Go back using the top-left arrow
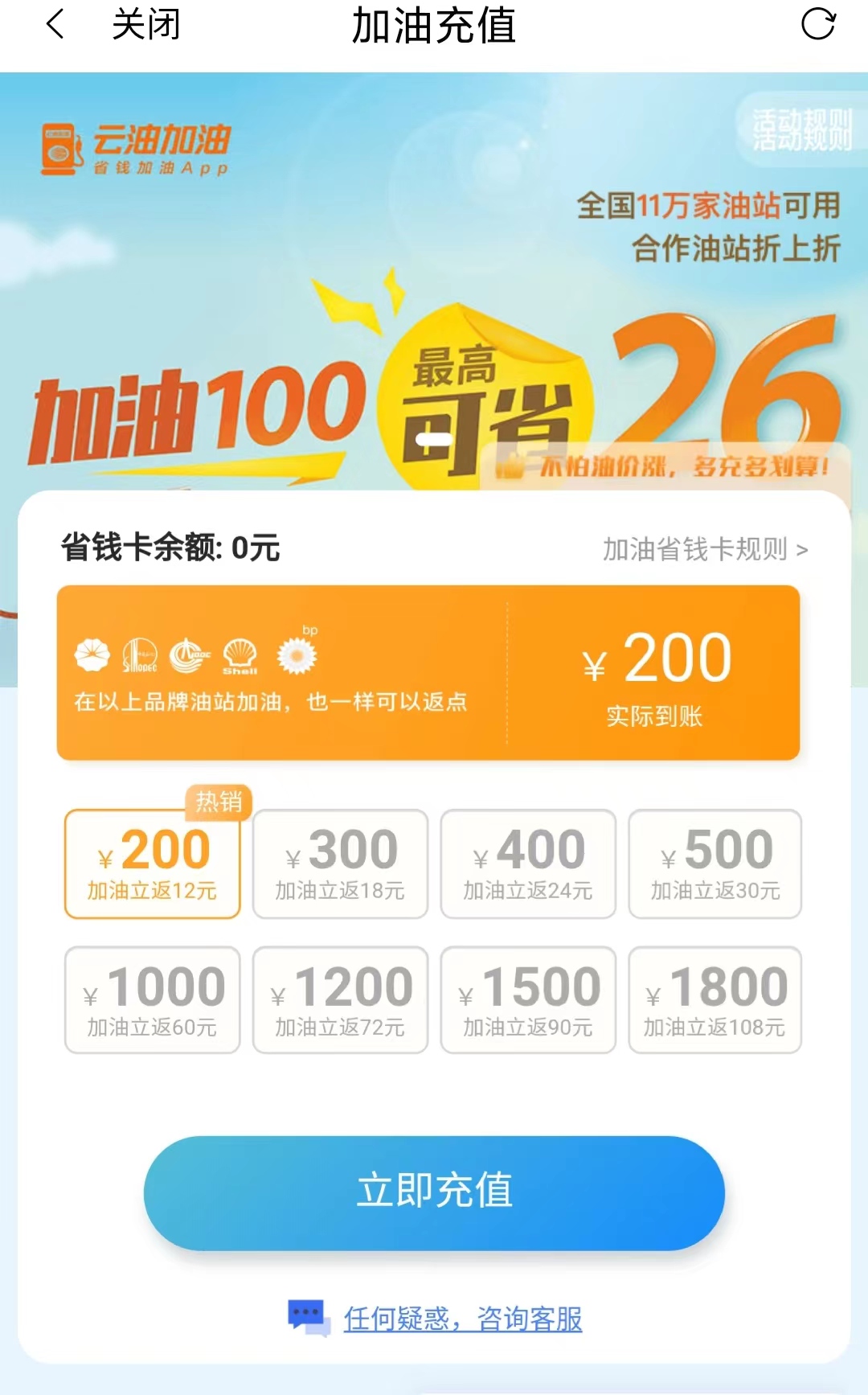The width and height of the screenshot is (868, 1395). click(55, 24)
